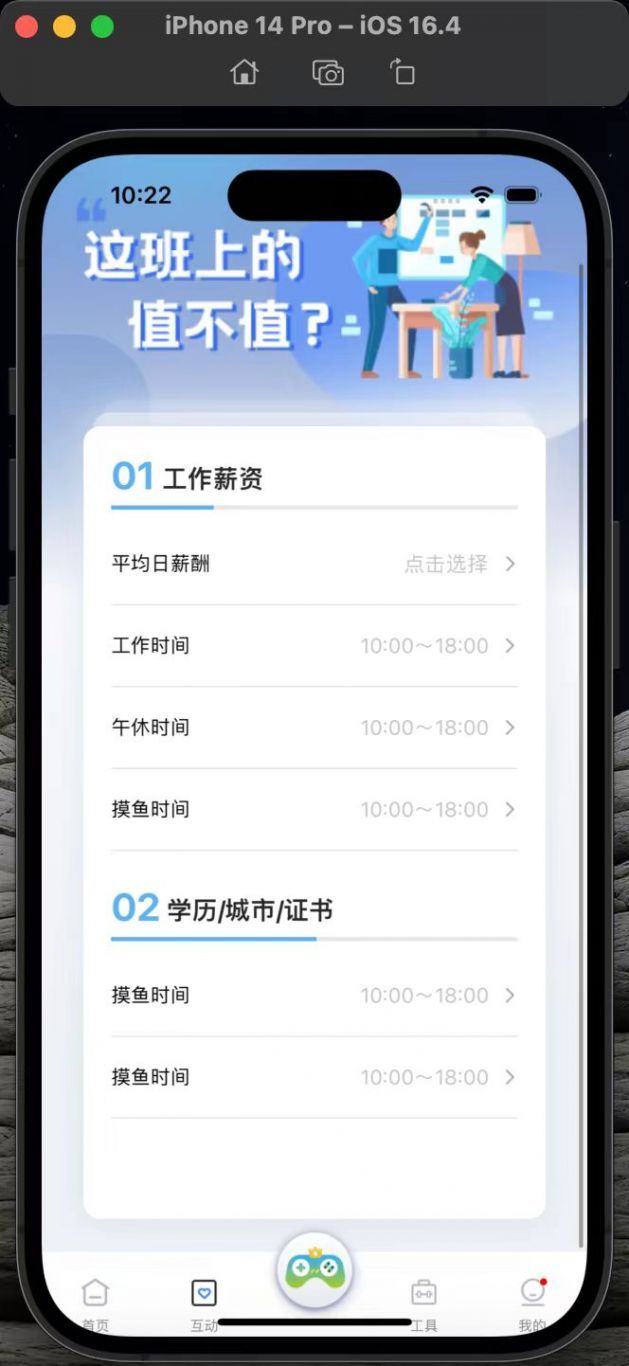Viewport: 629px width, 1366px height.
Task: Tap the center game controller button
Action: (x=314, y=1270)
